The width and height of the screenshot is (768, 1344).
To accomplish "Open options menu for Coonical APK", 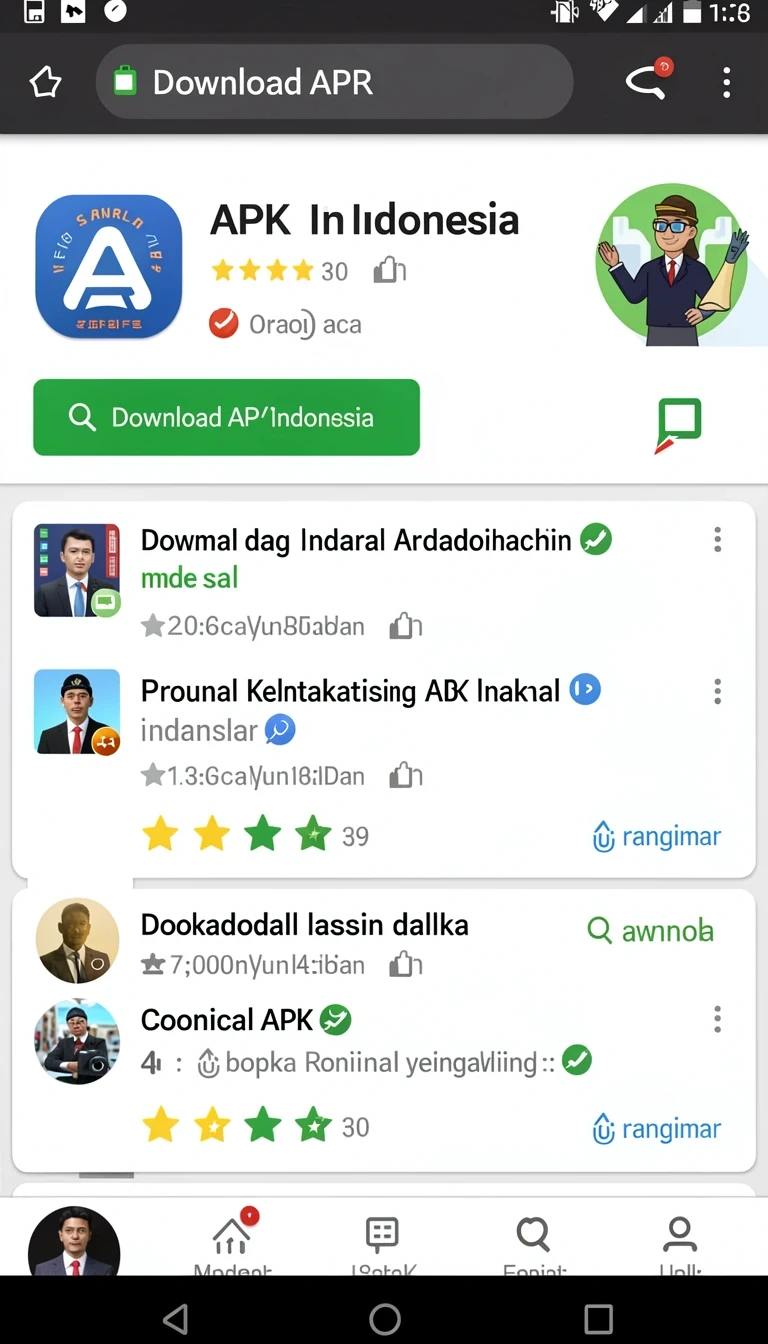I will coord(717,1019).
